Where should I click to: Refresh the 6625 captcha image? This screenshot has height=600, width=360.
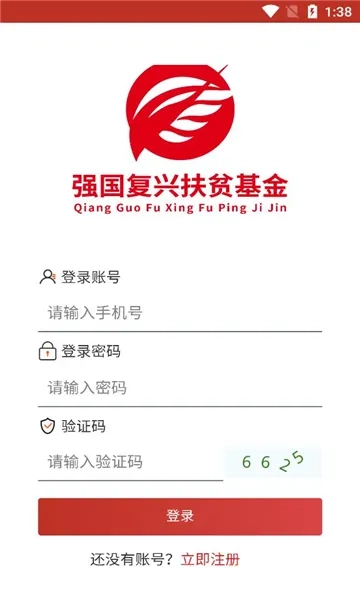(x=272, y=461)
